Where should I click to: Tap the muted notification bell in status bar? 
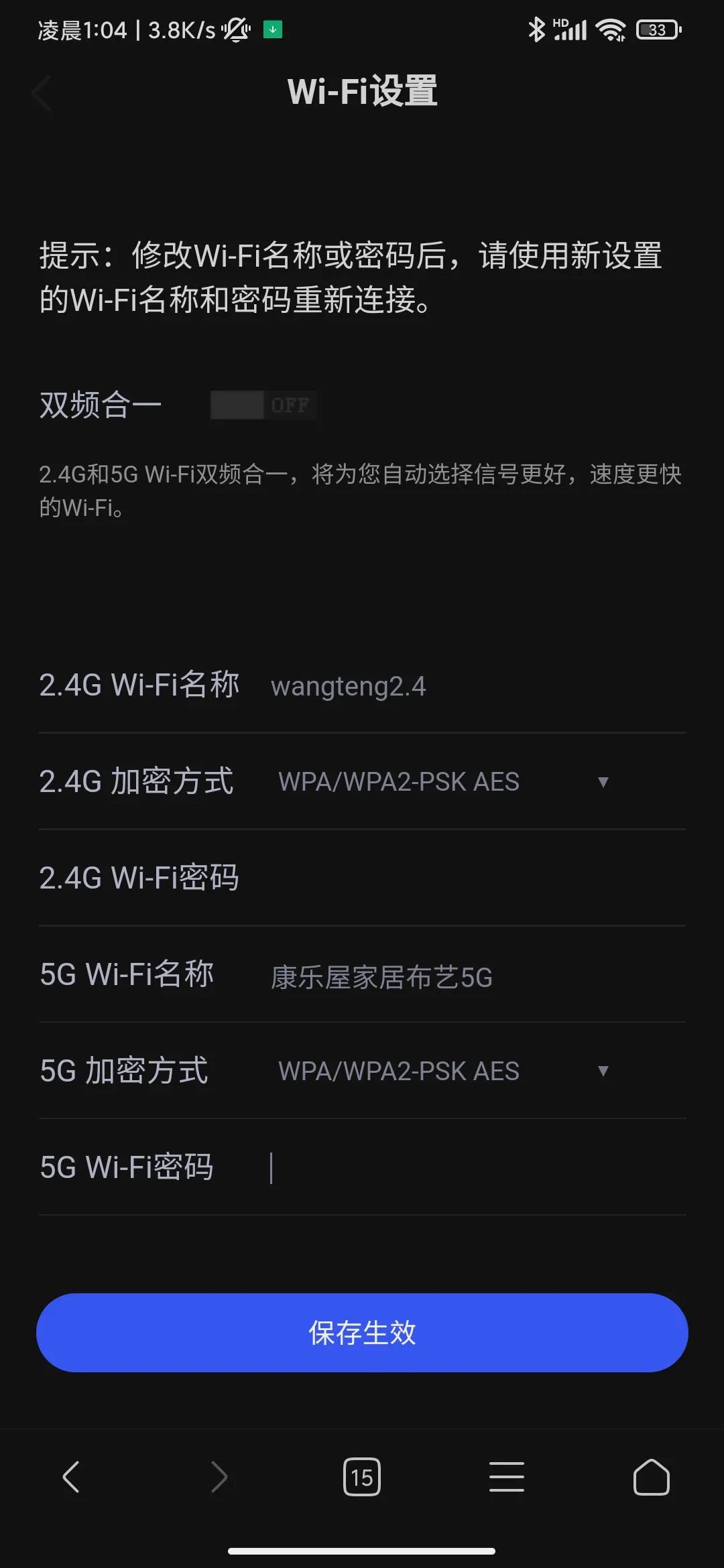tap(236, 29)
